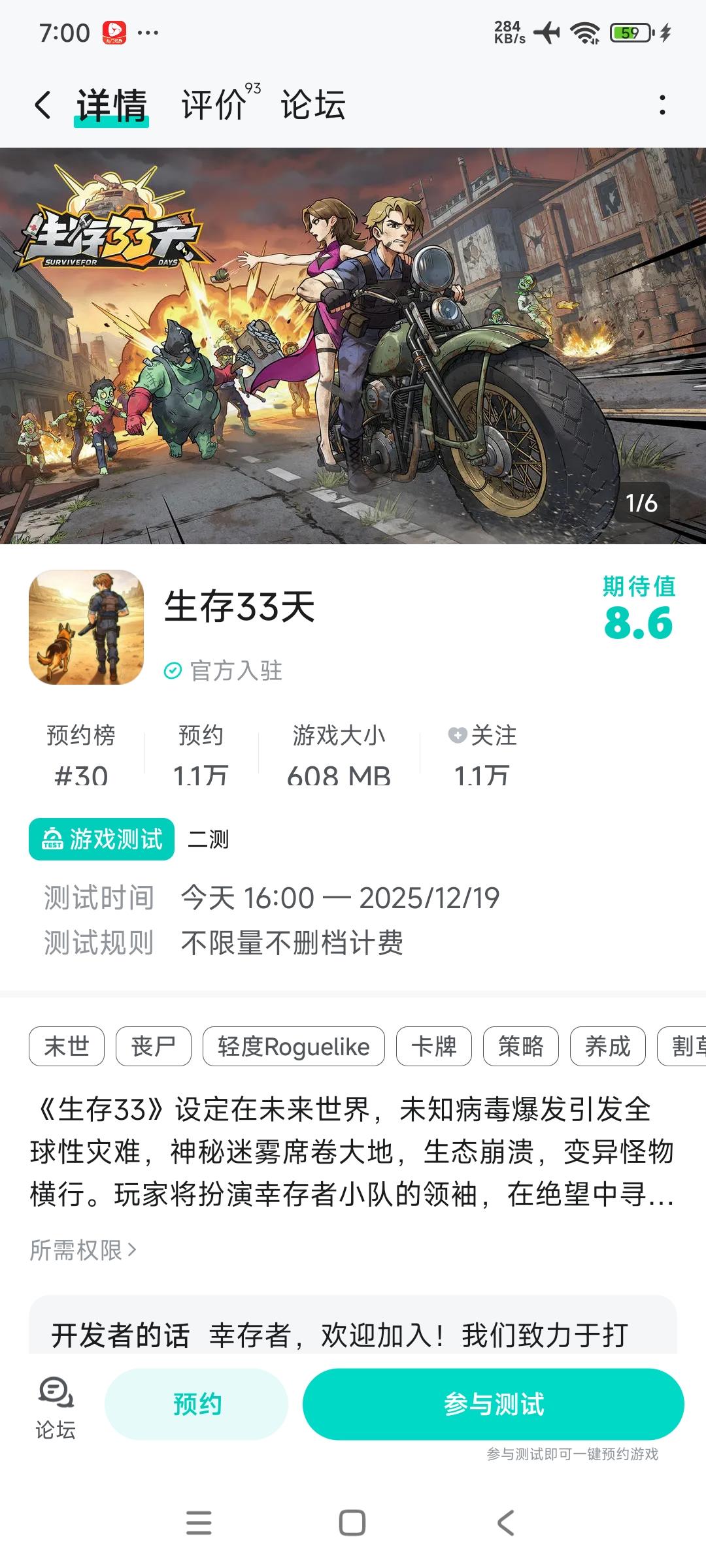Select the 末世 tag
Viewport: 706px width, 1568px height.
coord(67,1047)
